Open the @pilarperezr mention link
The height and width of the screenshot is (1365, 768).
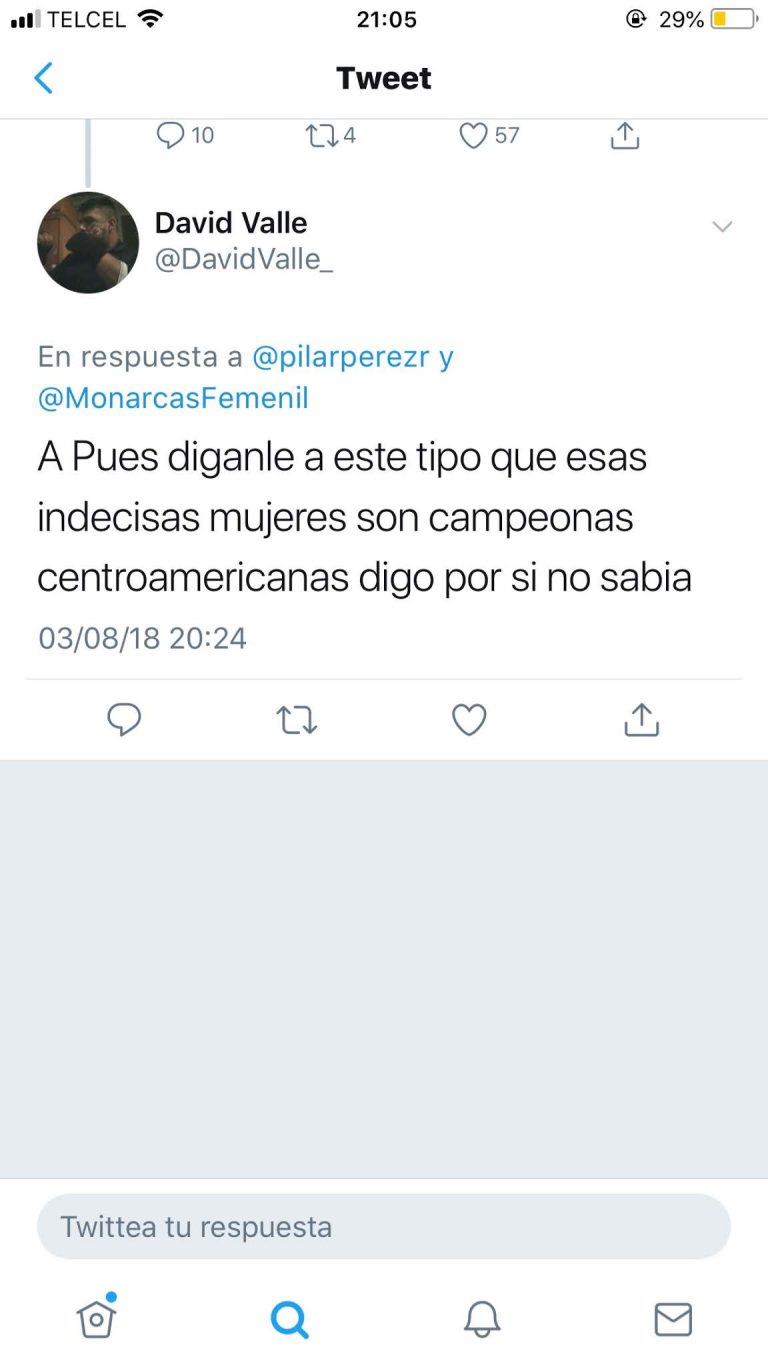tap(340, 356)
